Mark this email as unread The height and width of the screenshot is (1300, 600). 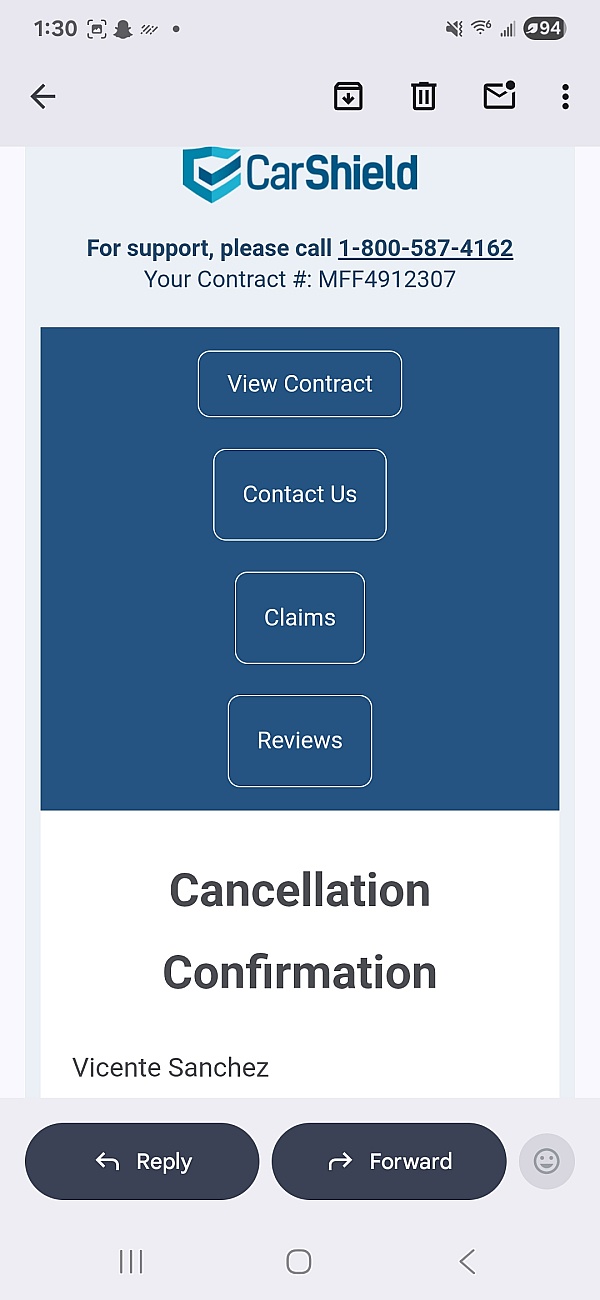[499, 96]
